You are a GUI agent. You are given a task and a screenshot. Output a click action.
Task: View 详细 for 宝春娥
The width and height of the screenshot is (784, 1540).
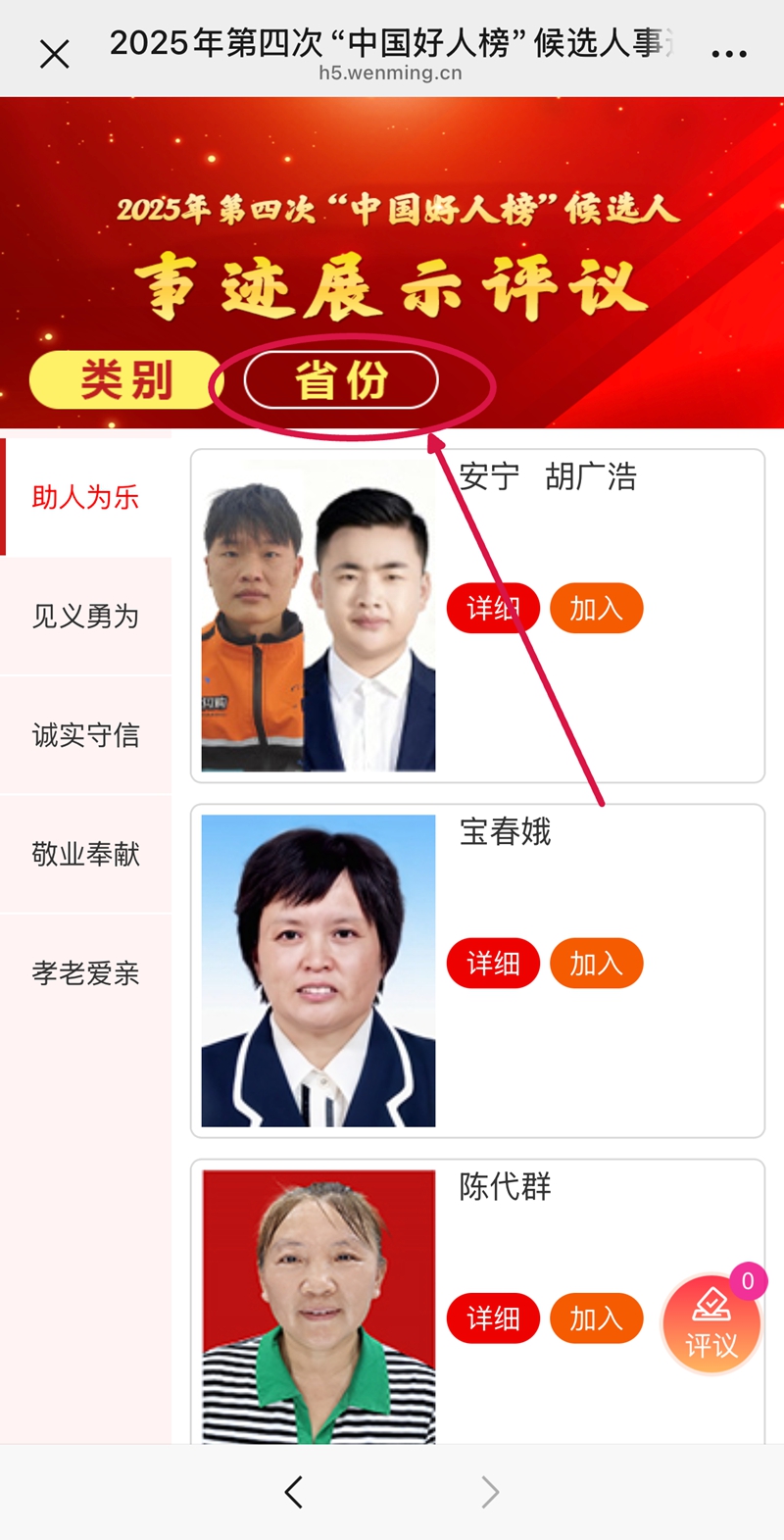click(493, 964)
